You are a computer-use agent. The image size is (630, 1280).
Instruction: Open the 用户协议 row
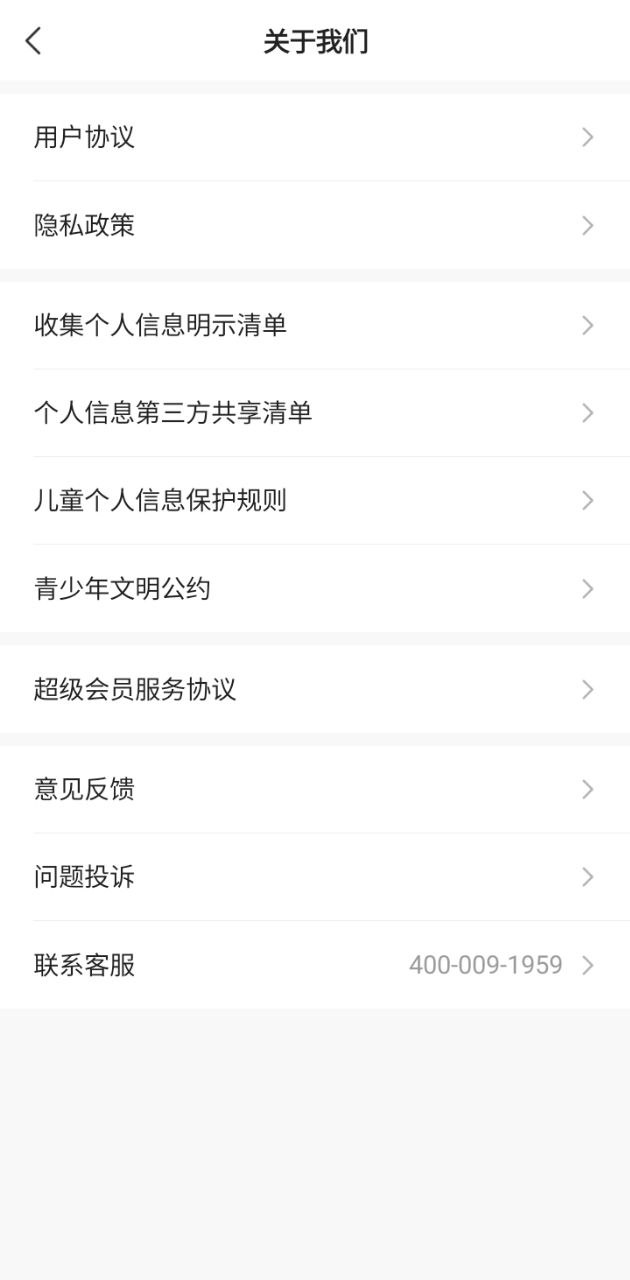point(314,137)
